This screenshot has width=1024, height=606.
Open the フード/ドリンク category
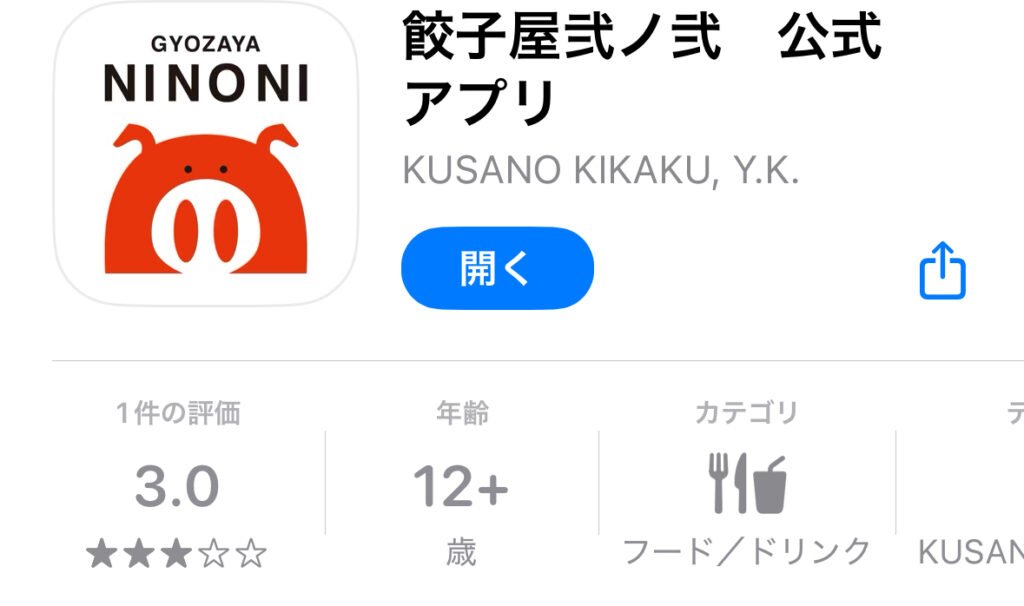click(x=746, y=485)
